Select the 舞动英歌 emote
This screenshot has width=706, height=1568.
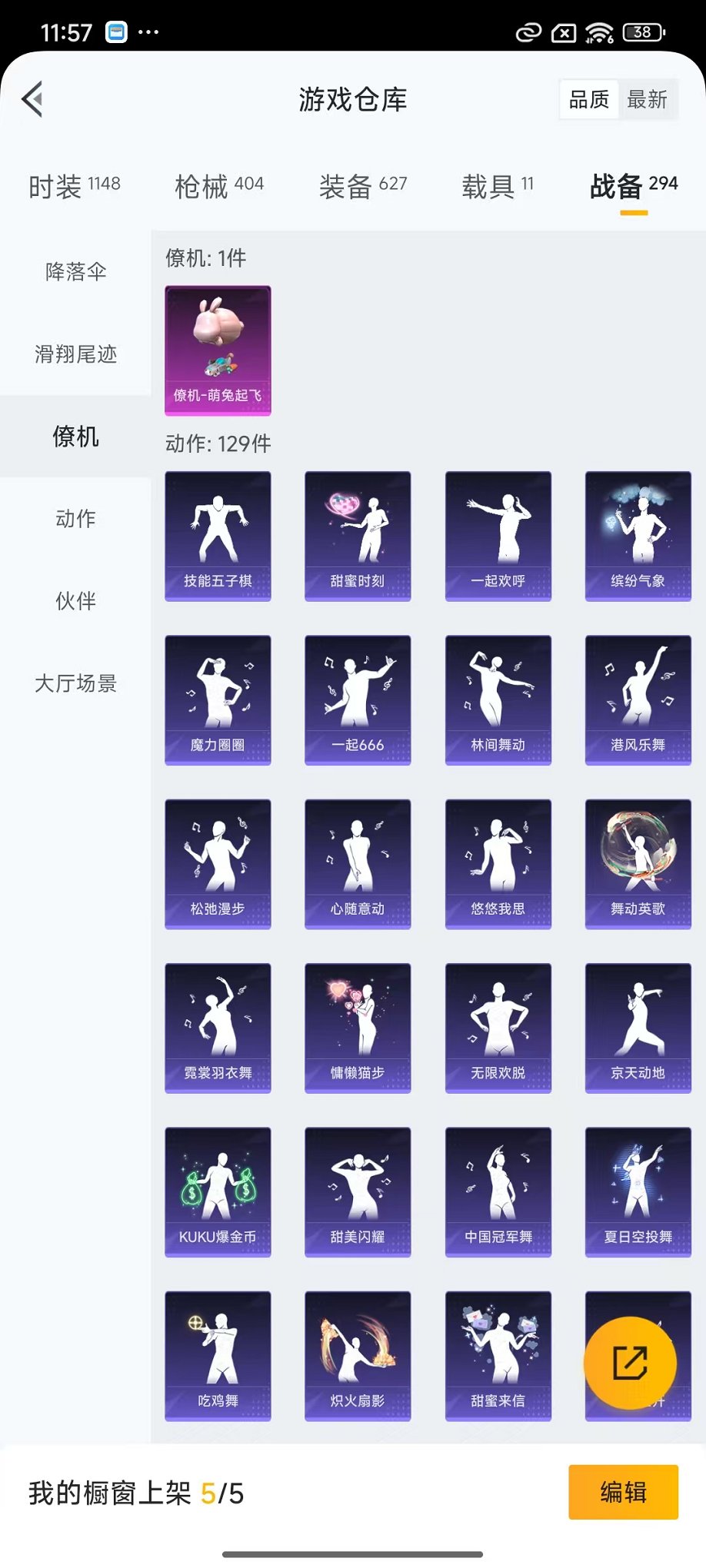[638, 864]
